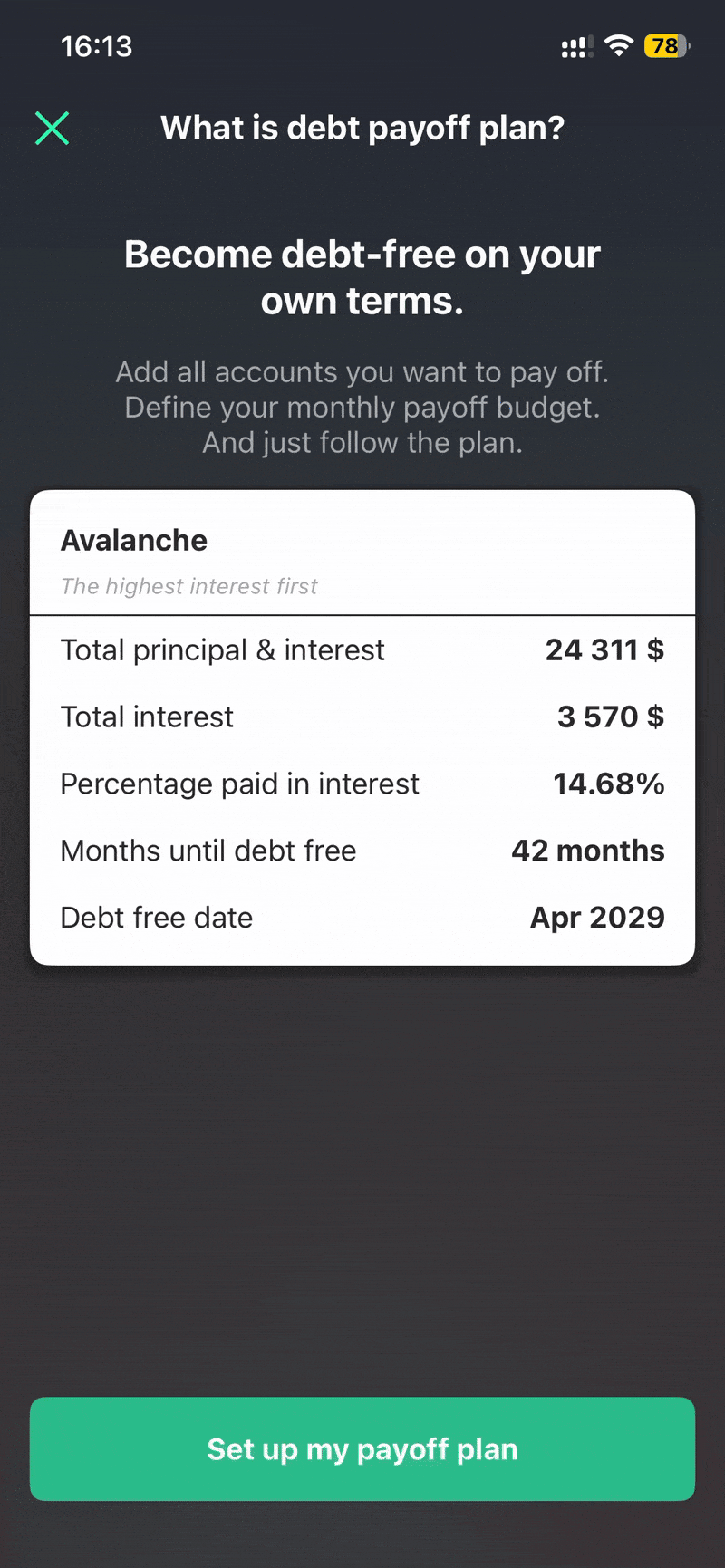Tap the 'Become debt-free' headline

[x=362, y=277]
